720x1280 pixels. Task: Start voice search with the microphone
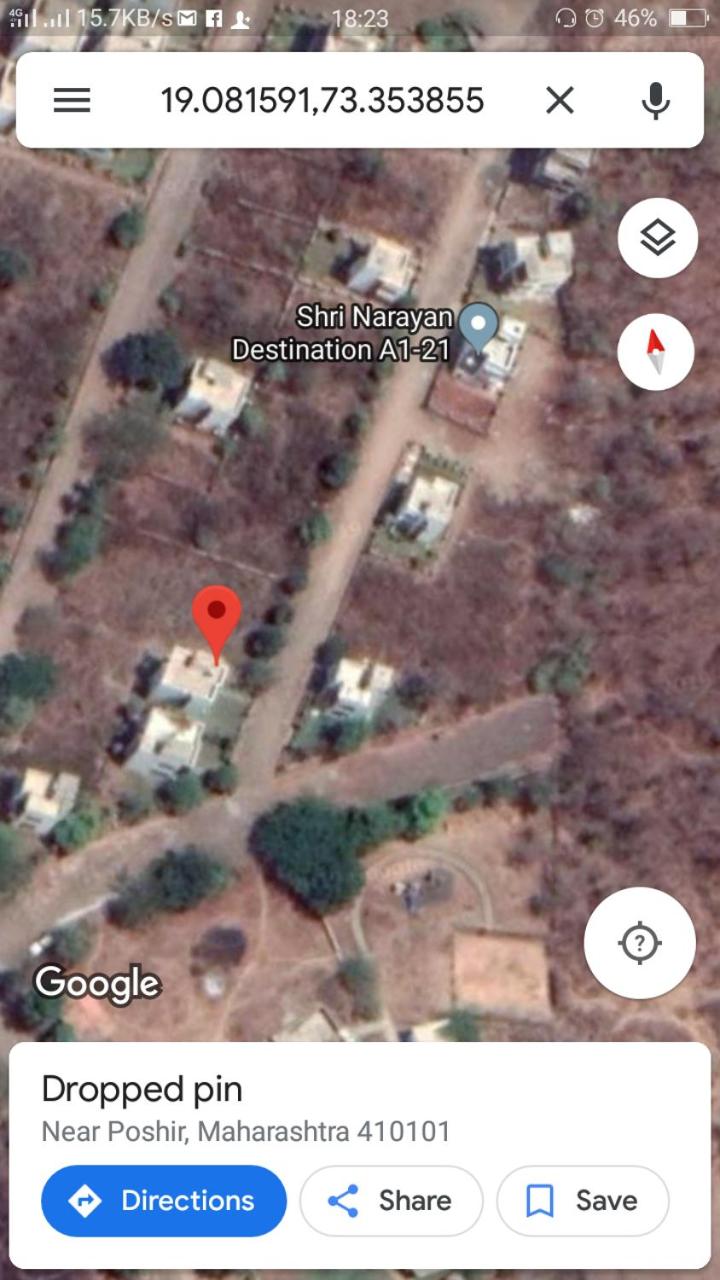coord(656,100)
